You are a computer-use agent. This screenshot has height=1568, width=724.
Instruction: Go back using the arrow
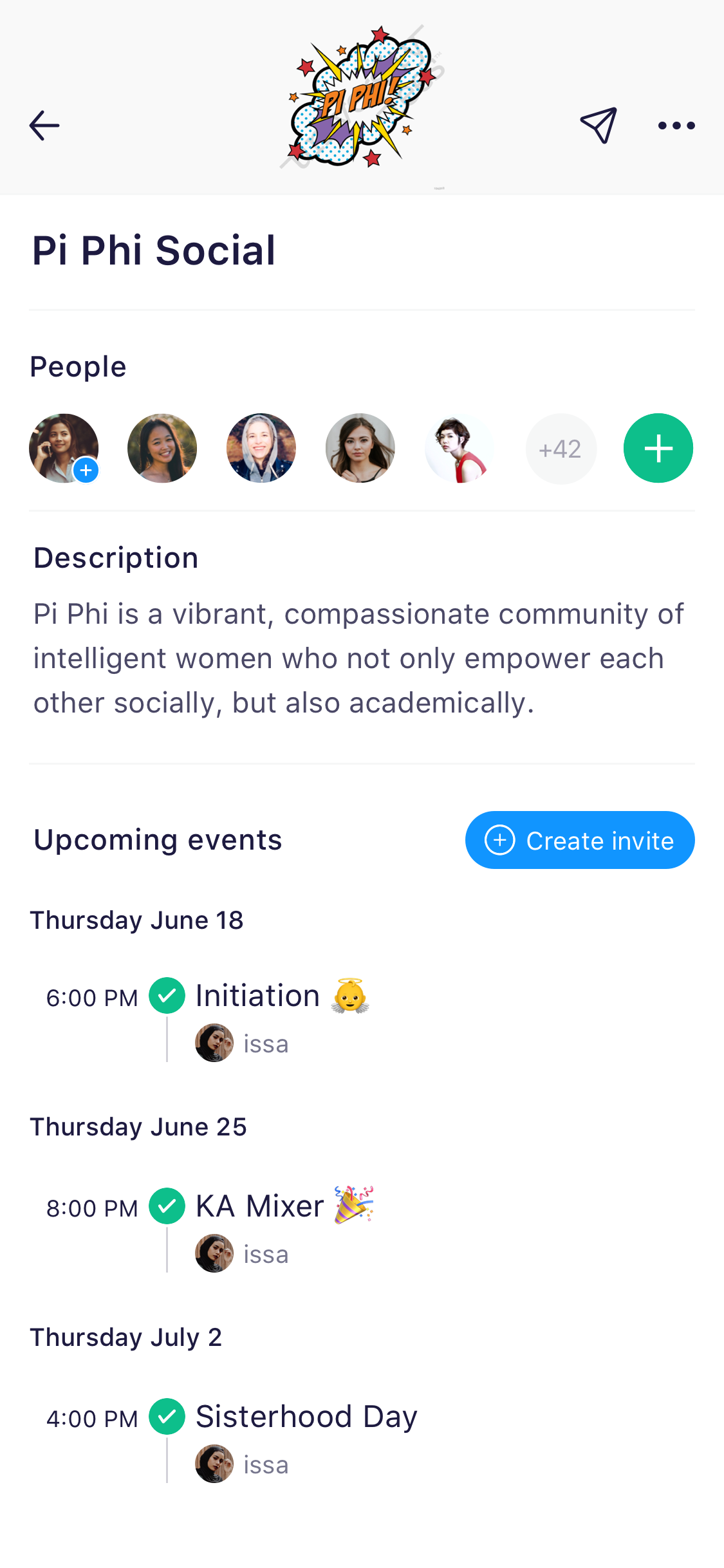tap(44, 126)
